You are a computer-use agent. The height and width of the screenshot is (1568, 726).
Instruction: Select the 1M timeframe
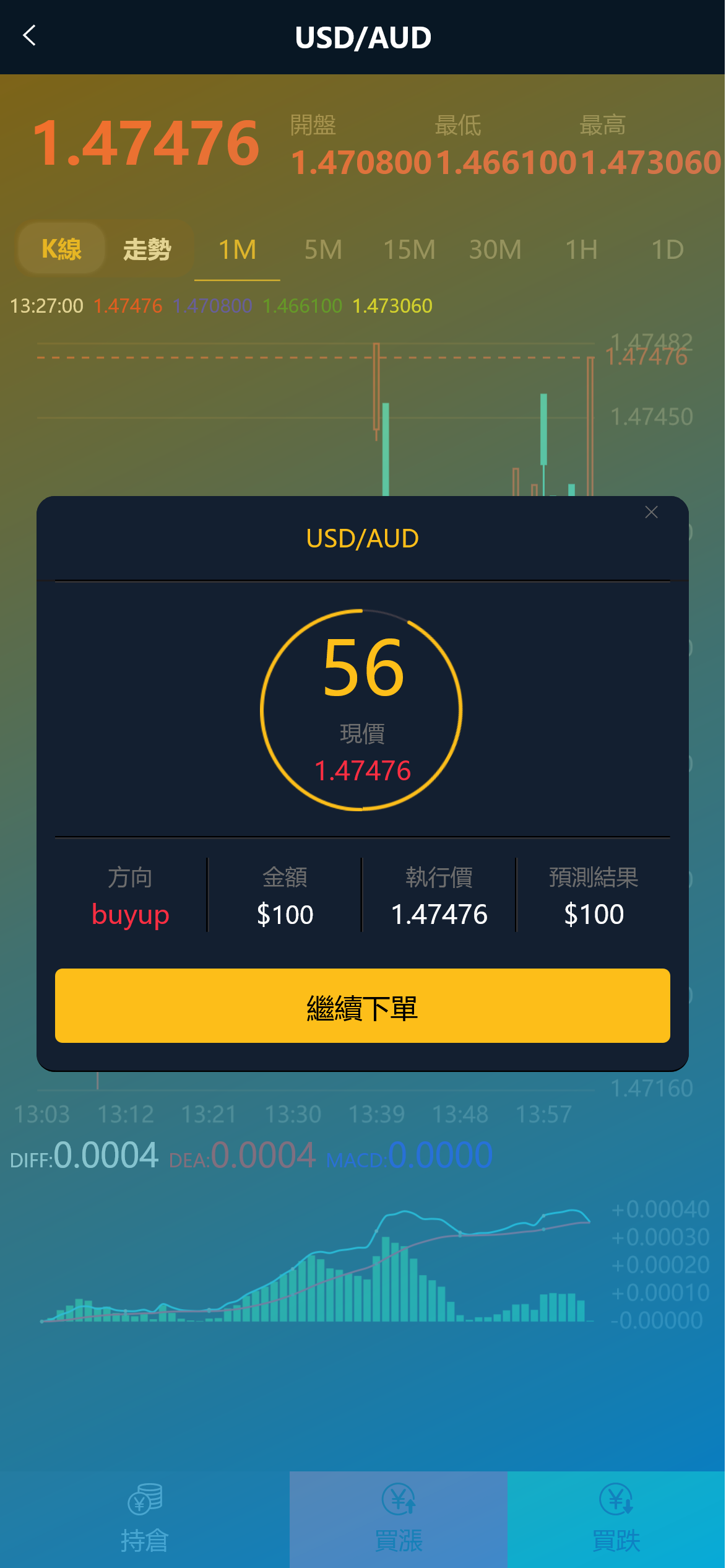237,250
